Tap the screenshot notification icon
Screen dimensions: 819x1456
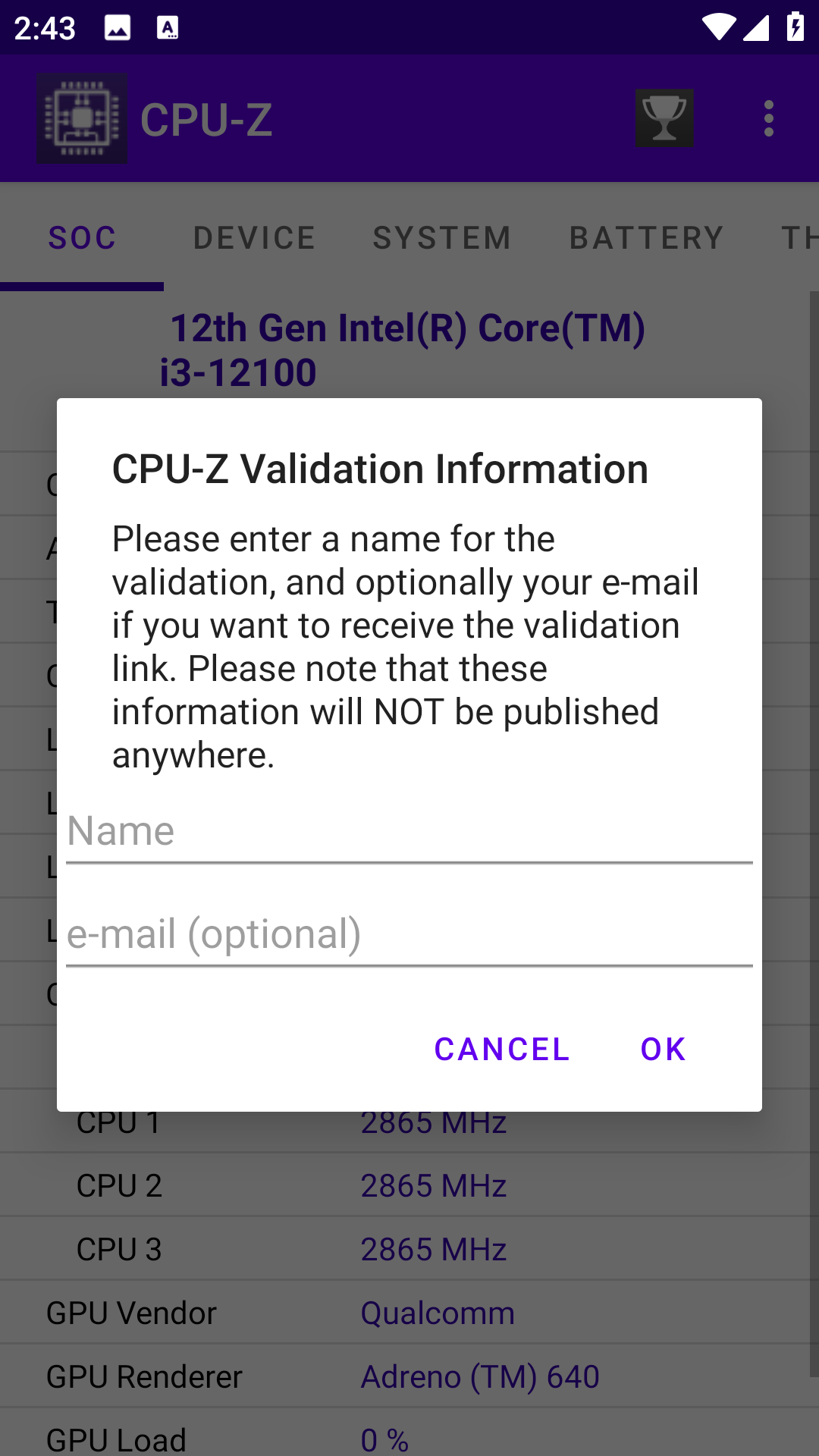[x=116, y=27]
